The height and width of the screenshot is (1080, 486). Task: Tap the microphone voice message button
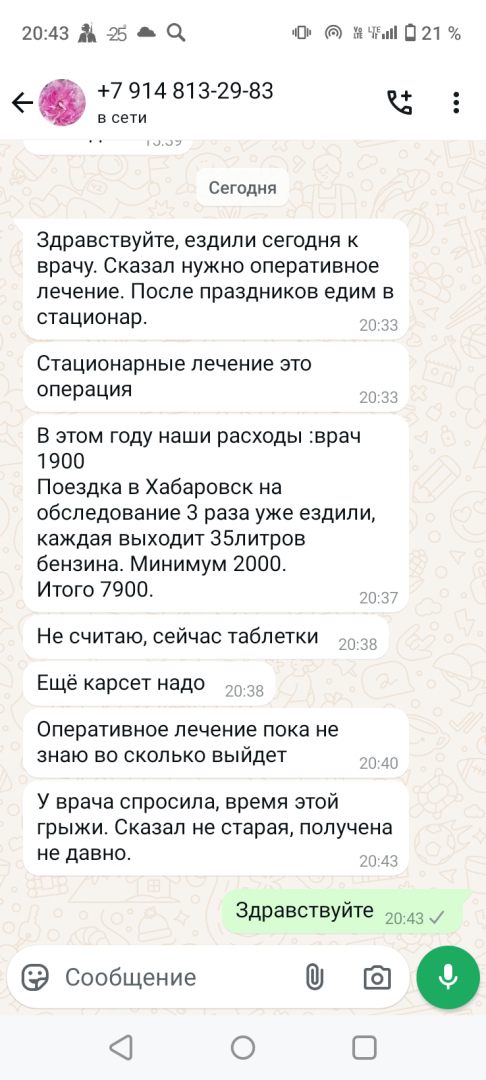(448, 977)
